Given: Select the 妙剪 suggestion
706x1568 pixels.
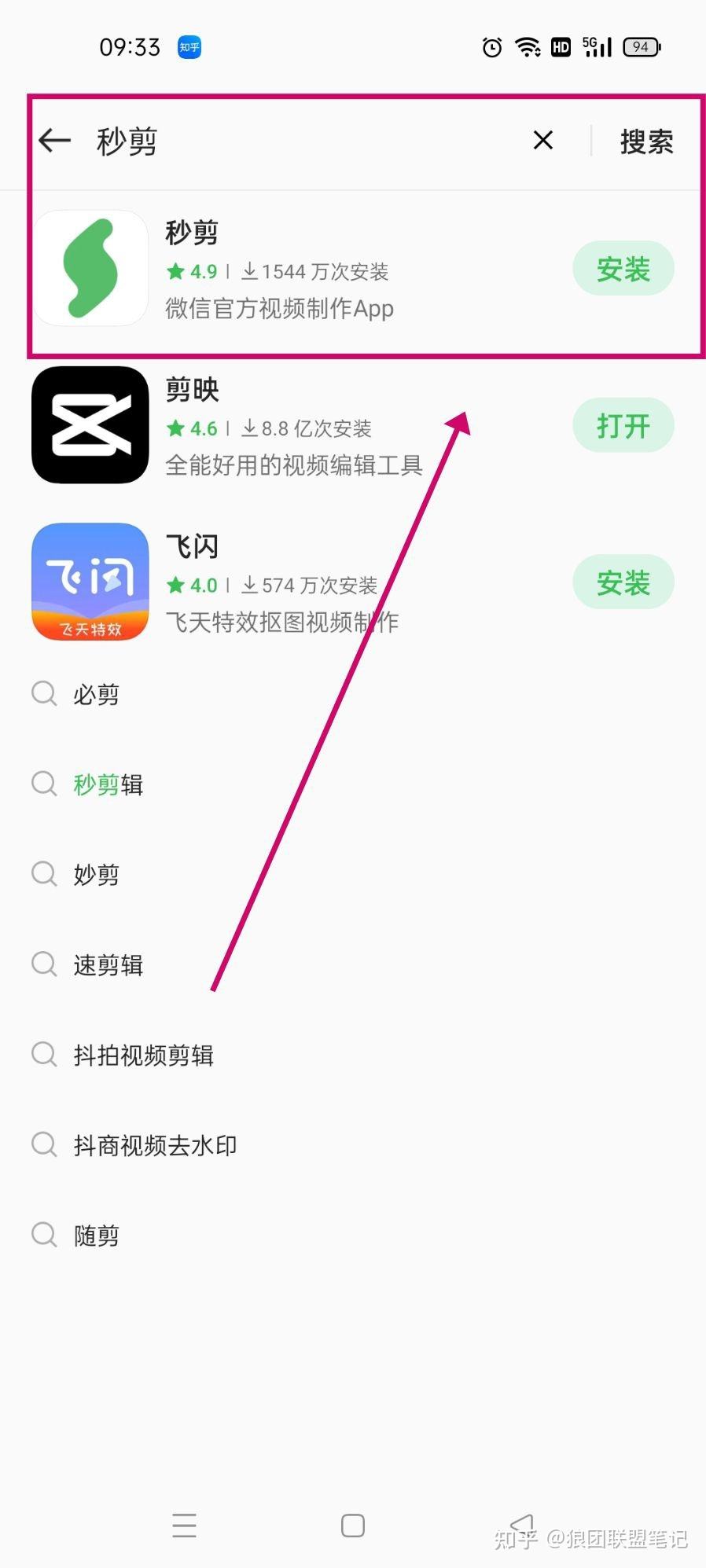Looking at the screenshot, I should coord(96,874).
